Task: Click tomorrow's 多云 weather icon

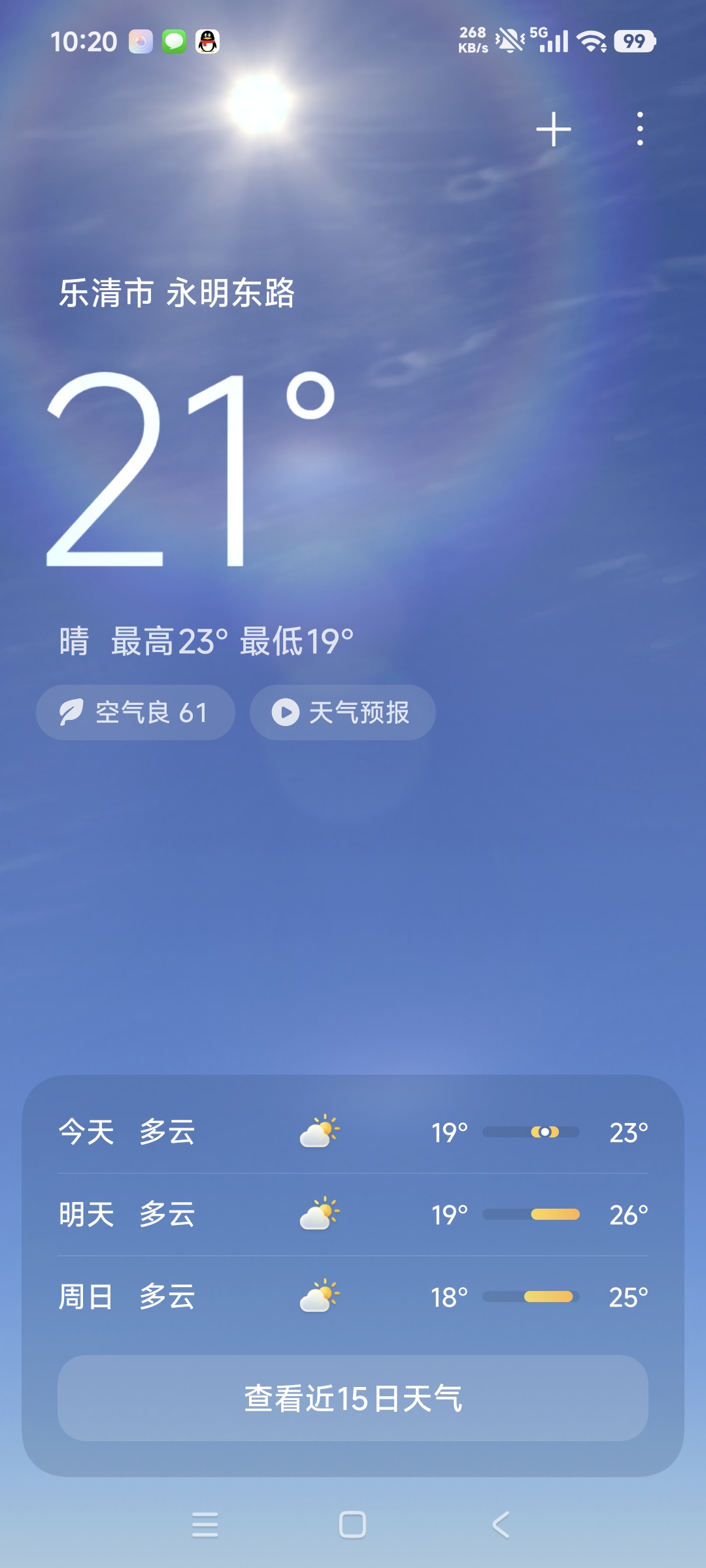Action: [x=318, y=1214]
